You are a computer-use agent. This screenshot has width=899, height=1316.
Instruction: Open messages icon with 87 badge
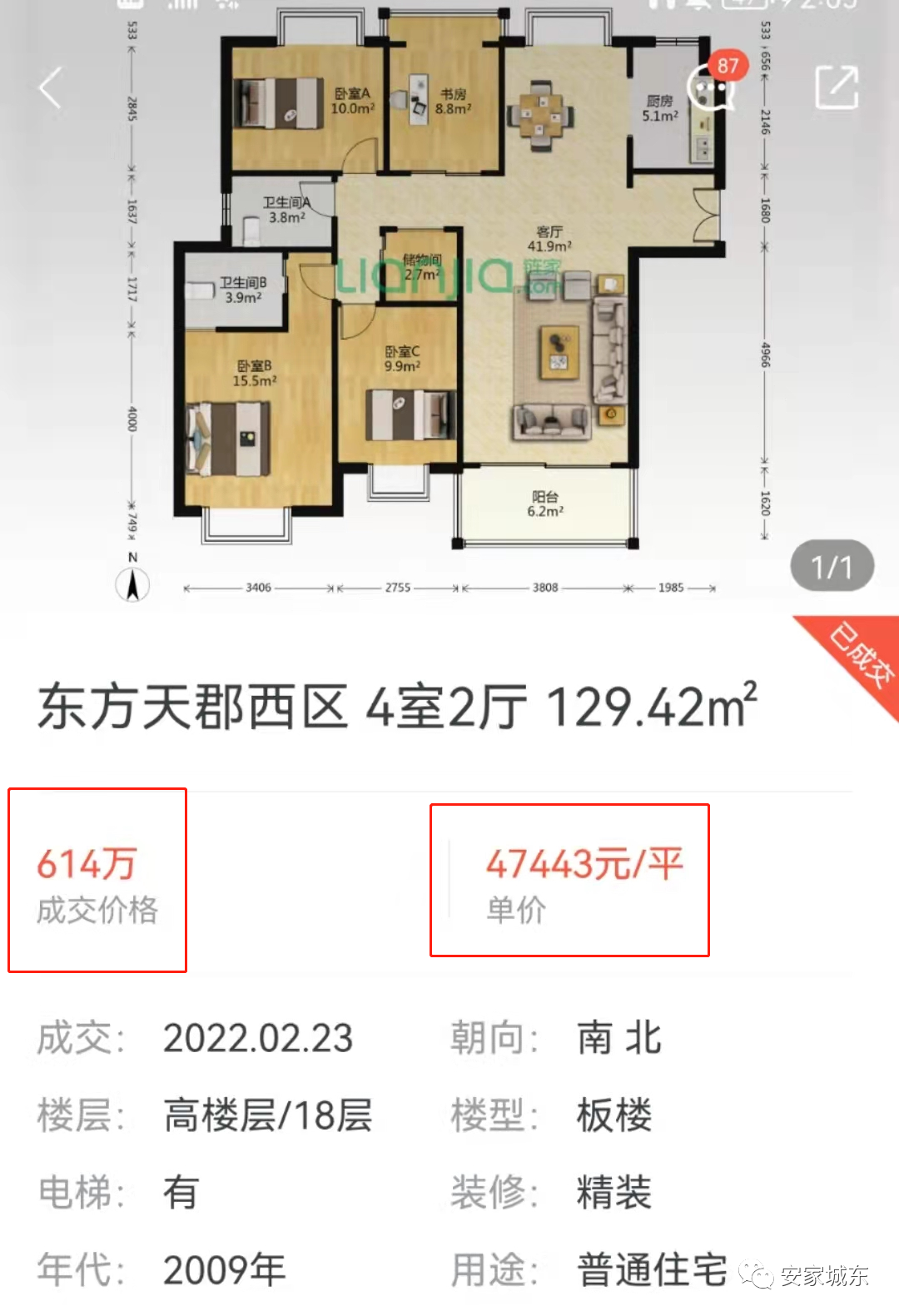click(x=712, y=88)
